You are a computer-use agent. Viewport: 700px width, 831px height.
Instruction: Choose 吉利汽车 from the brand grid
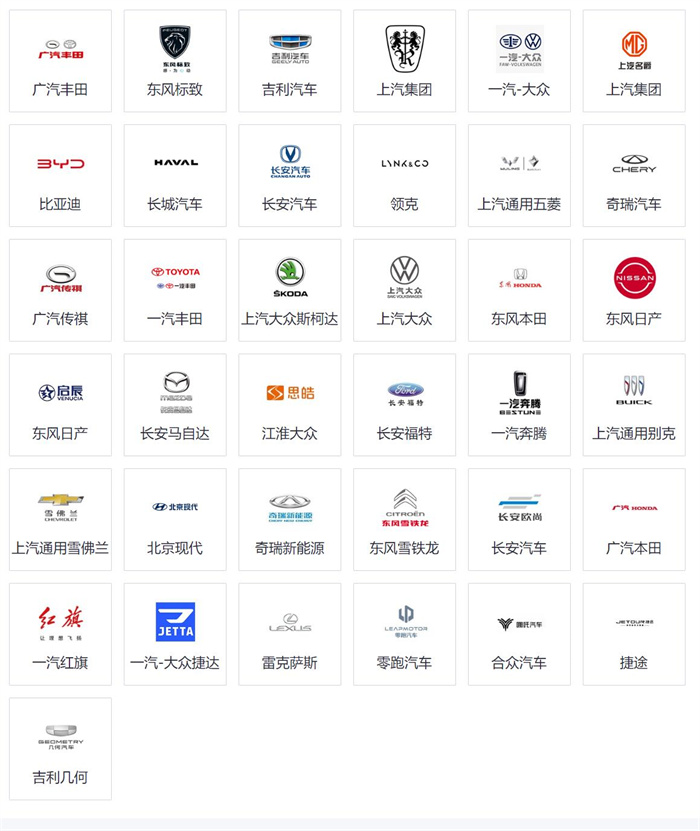pos(290,61)
